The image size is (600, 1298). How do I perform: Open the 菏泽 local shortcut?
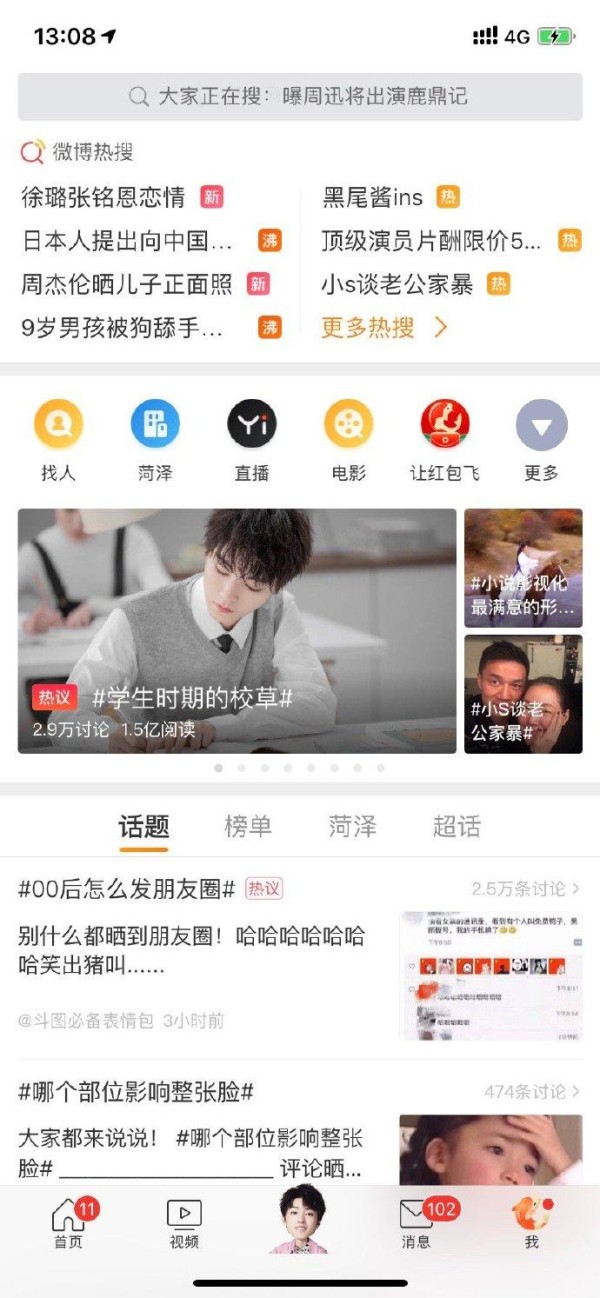[155, 440]
